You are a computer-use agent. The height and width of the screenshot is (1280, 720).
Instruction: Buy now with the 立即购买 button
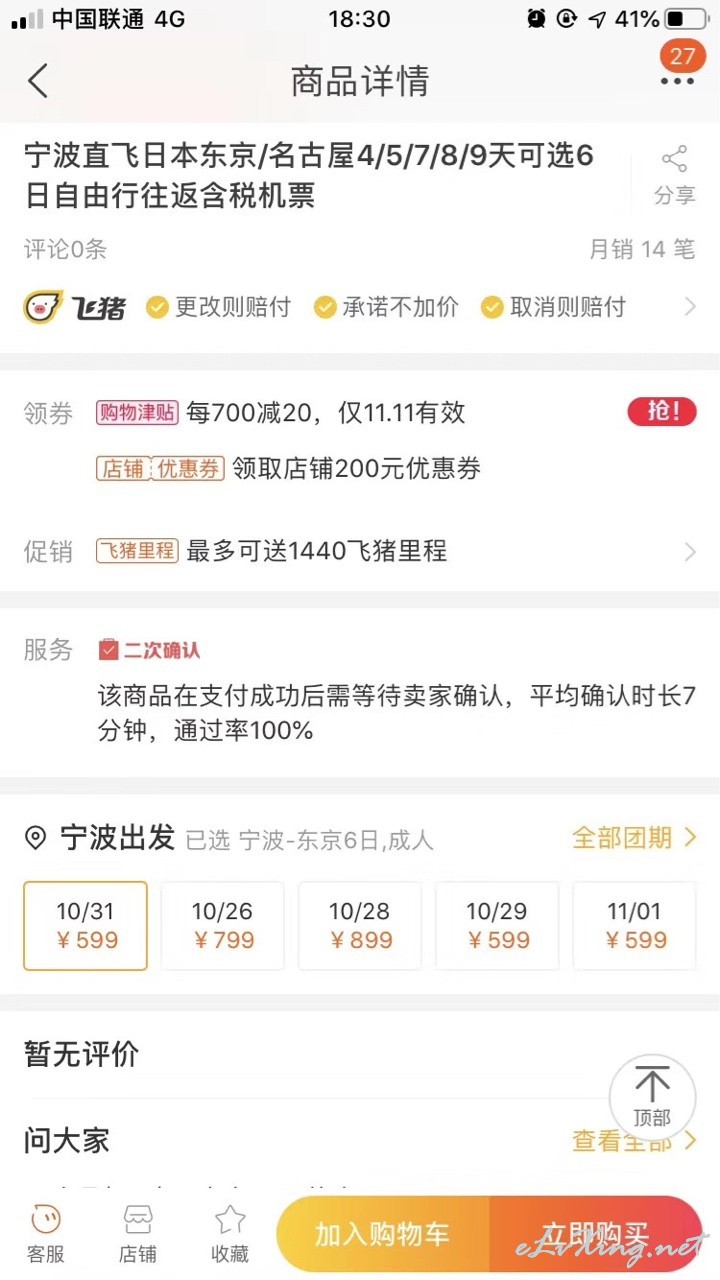[596, 1234]
